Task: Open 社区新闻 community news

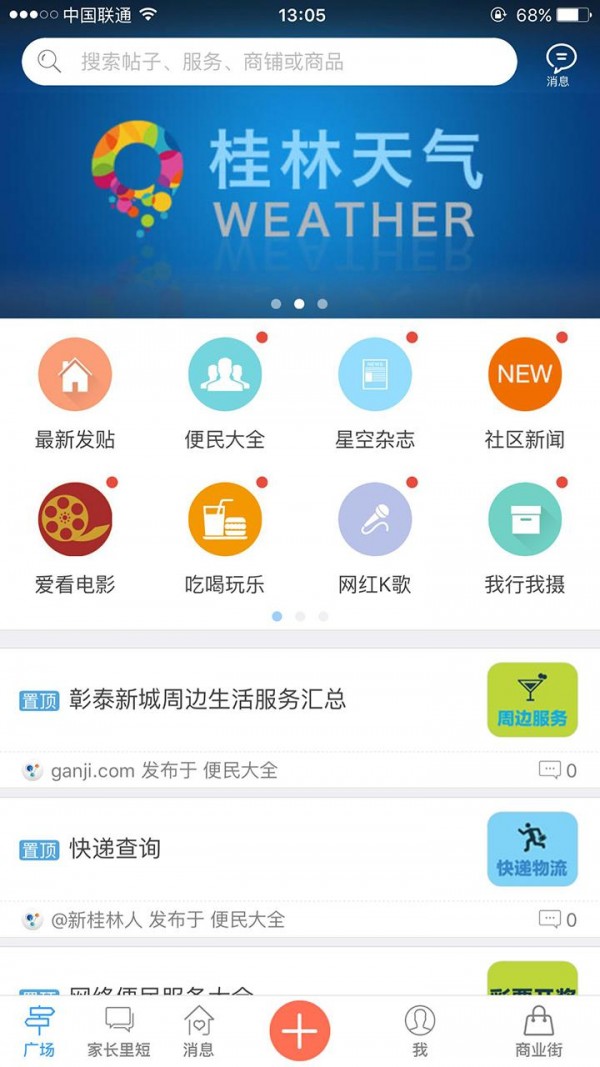Action: [x=525, y=392]
